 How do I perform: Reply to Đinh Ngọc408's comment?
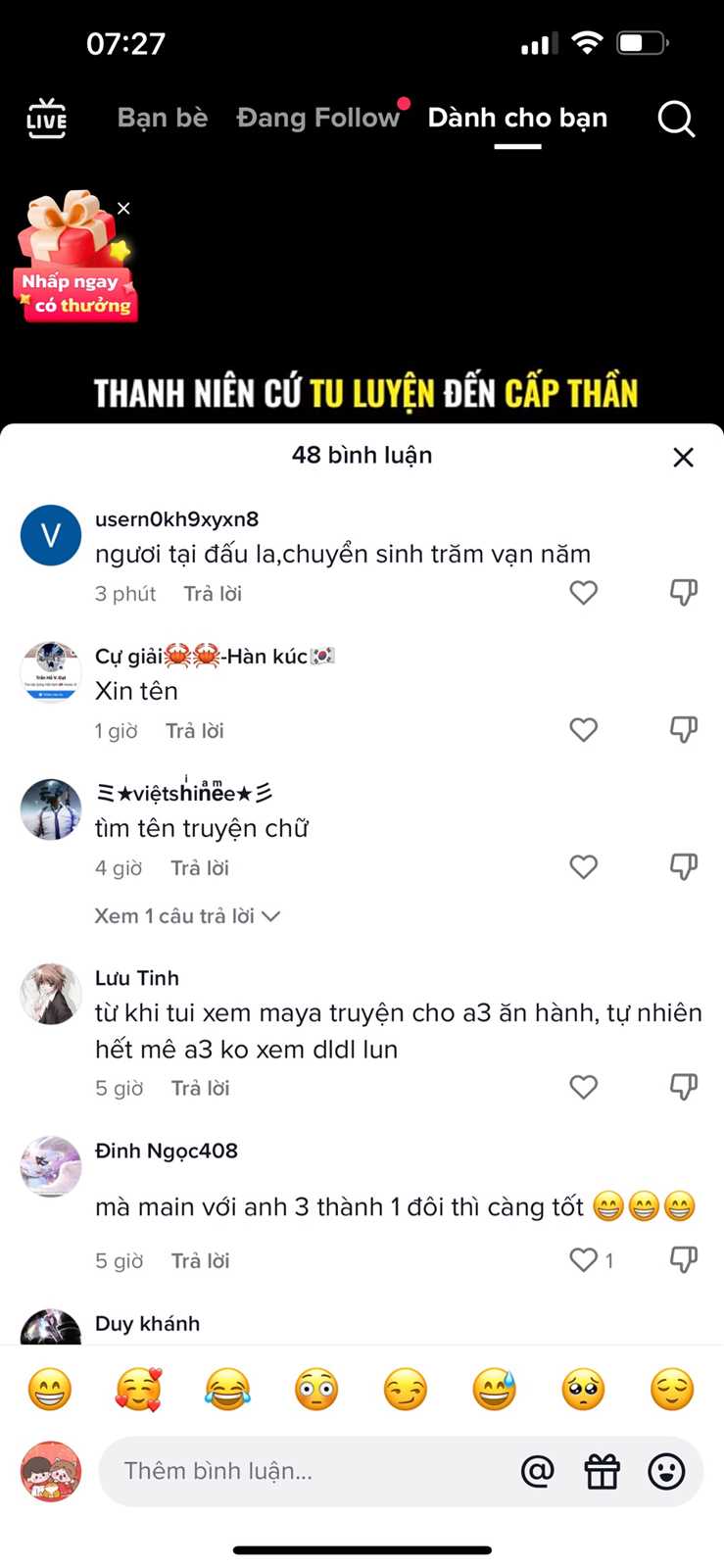click(x=200, y=1261)
